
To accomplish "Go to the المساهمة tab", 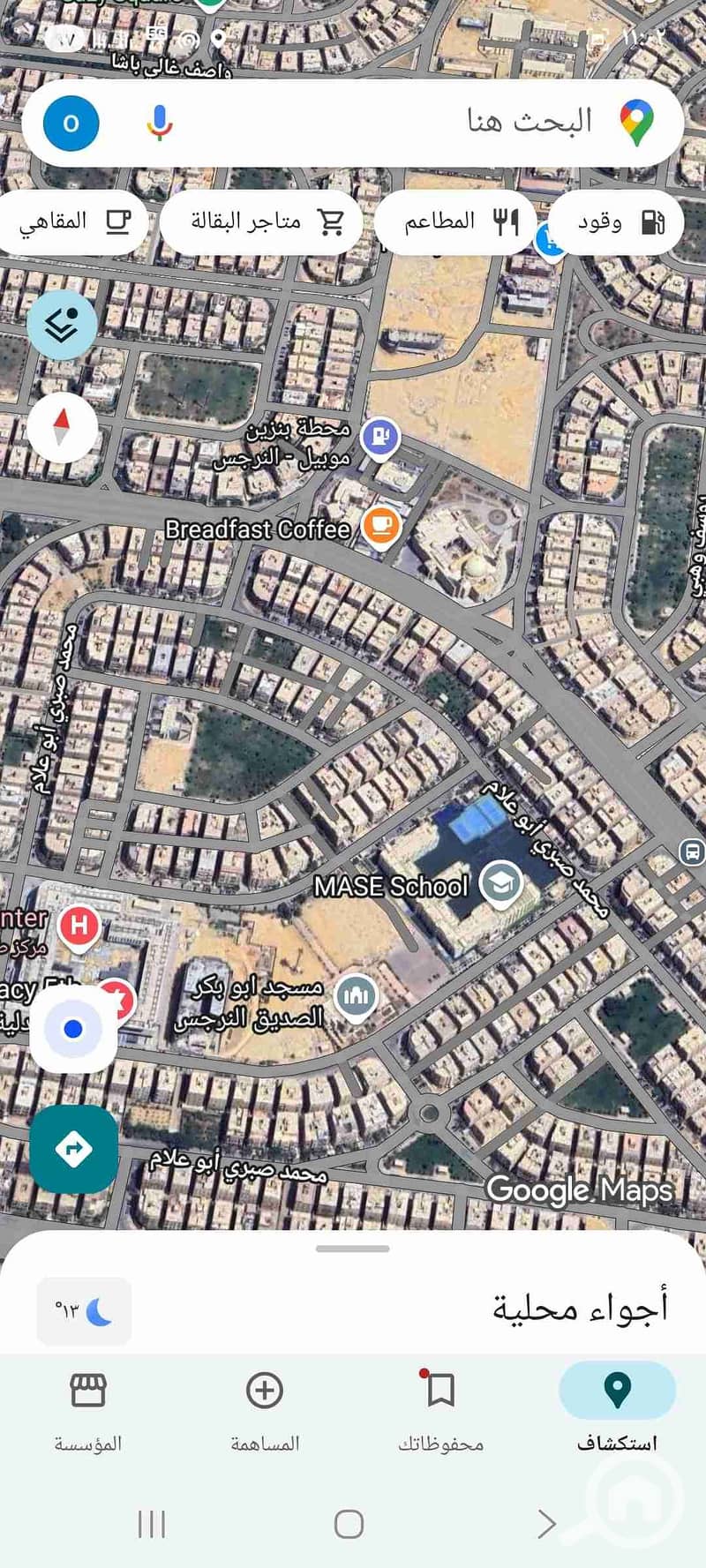I will tap(264, 1409).
